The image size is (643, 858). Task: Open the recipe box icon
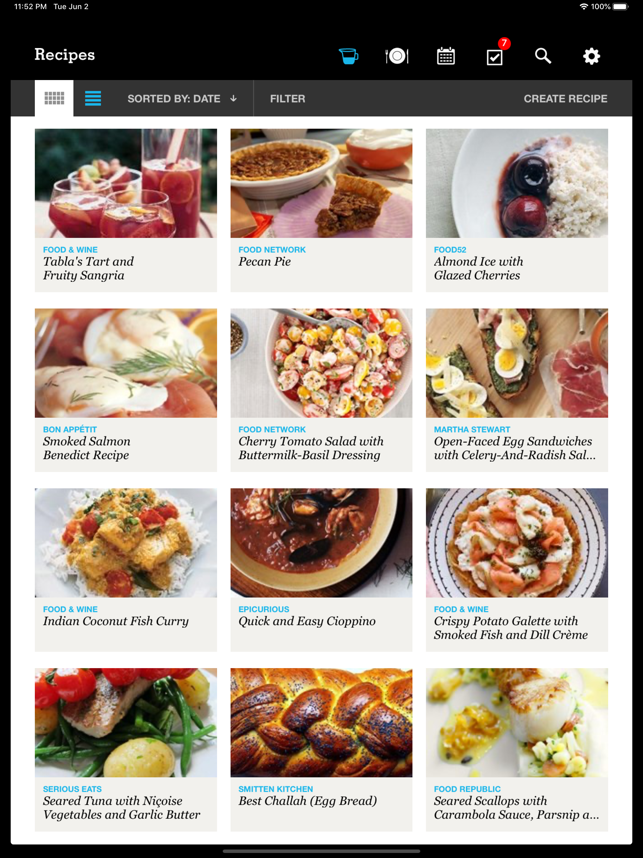(x=348, y=56)
